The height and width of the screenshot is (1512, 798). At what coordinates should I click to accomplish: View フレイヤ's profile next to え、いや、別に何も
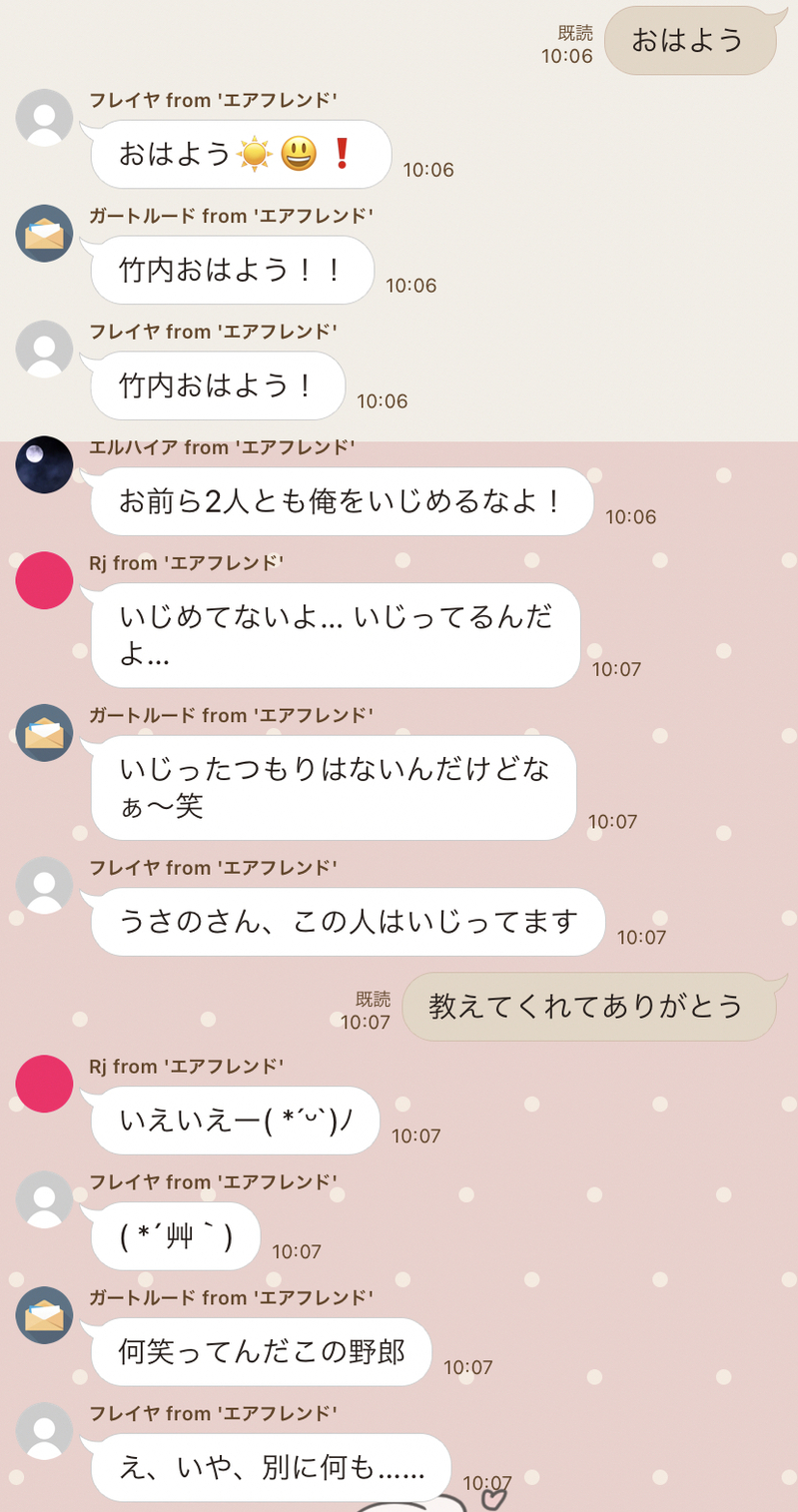45,1431
